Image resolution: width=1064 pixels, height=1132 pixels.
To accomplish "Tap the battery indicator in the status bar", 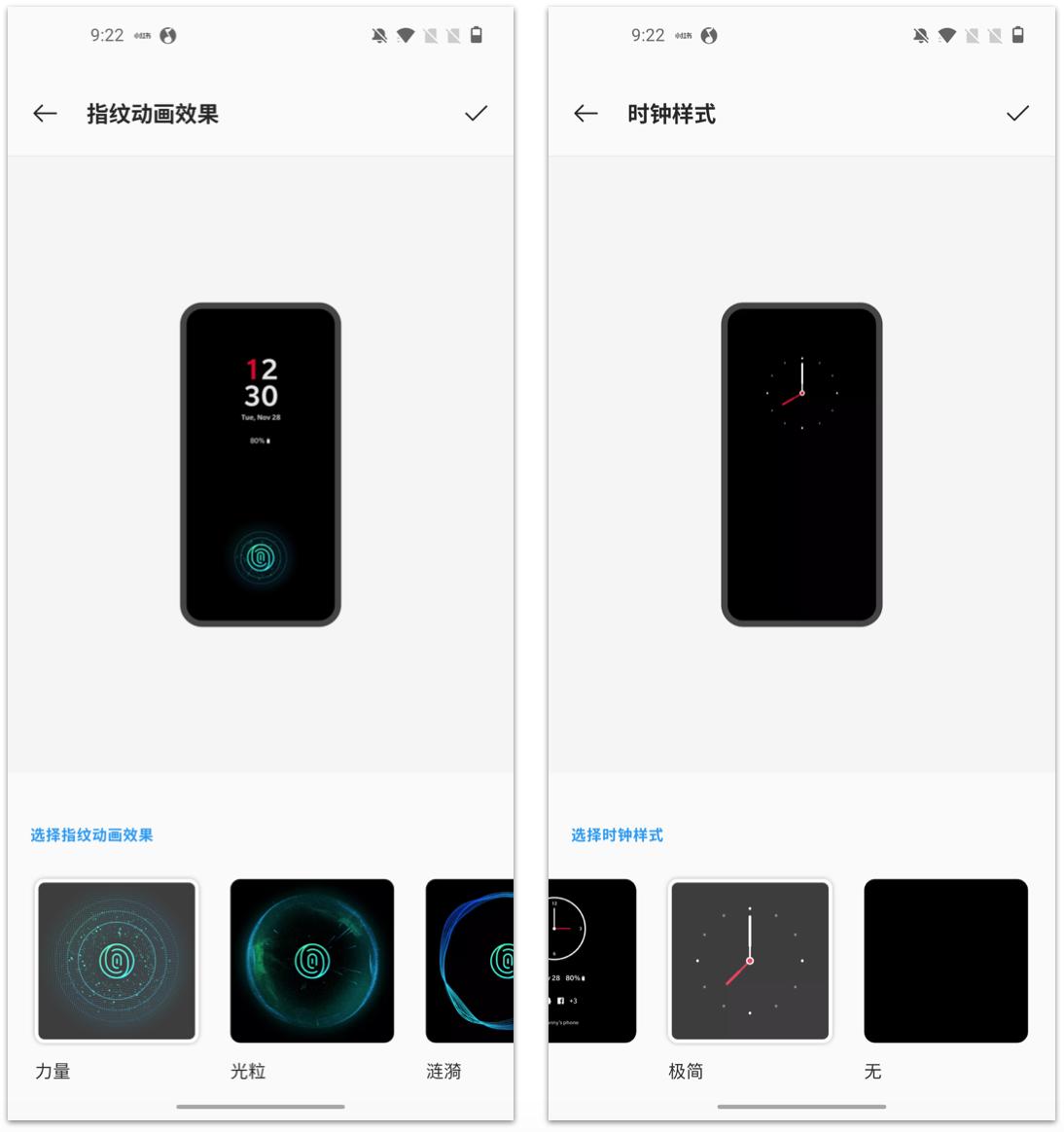I will click(476, 35).
